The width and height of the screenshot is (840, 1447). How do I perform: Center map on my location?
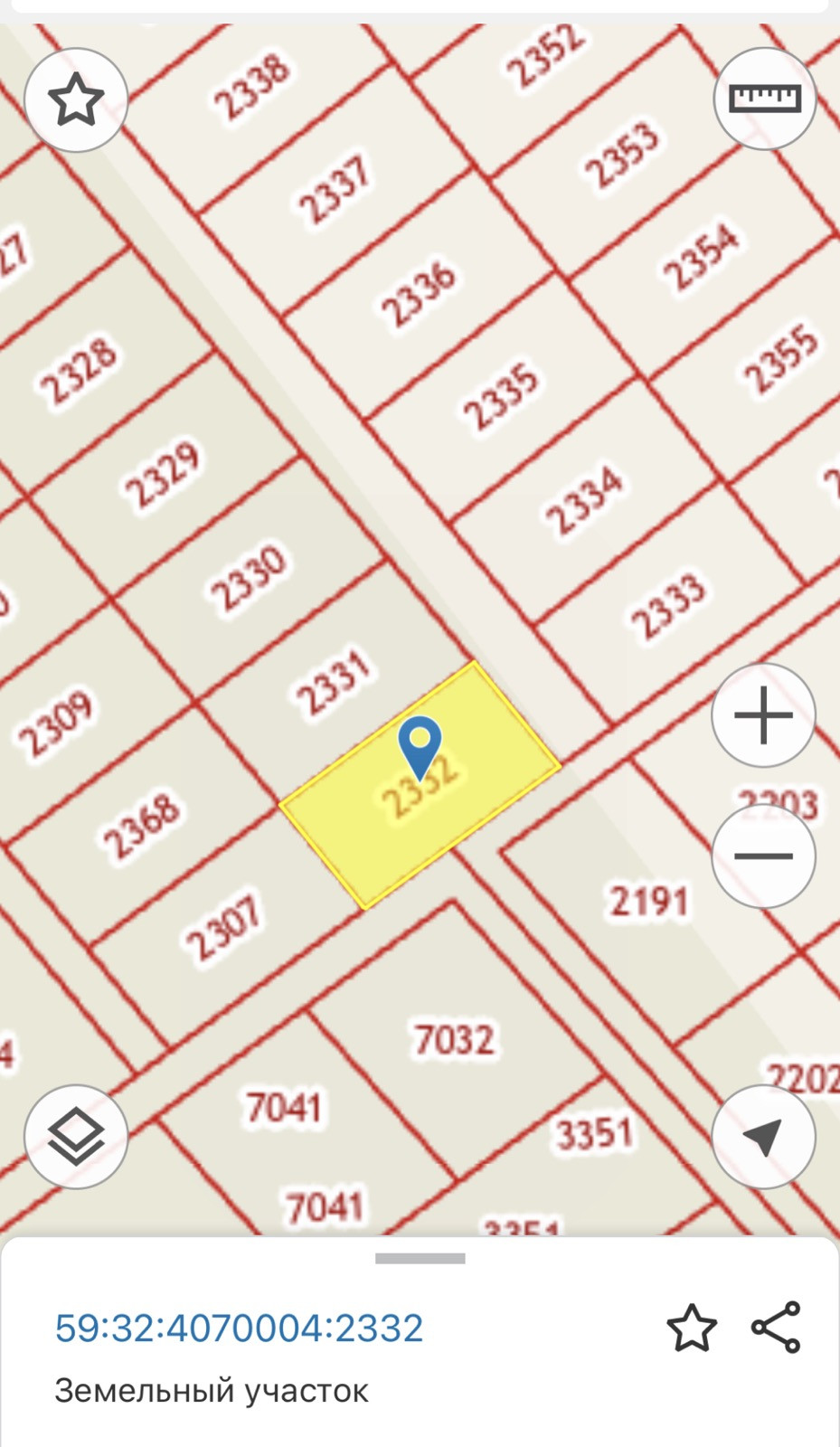(x=763, y=1137)
